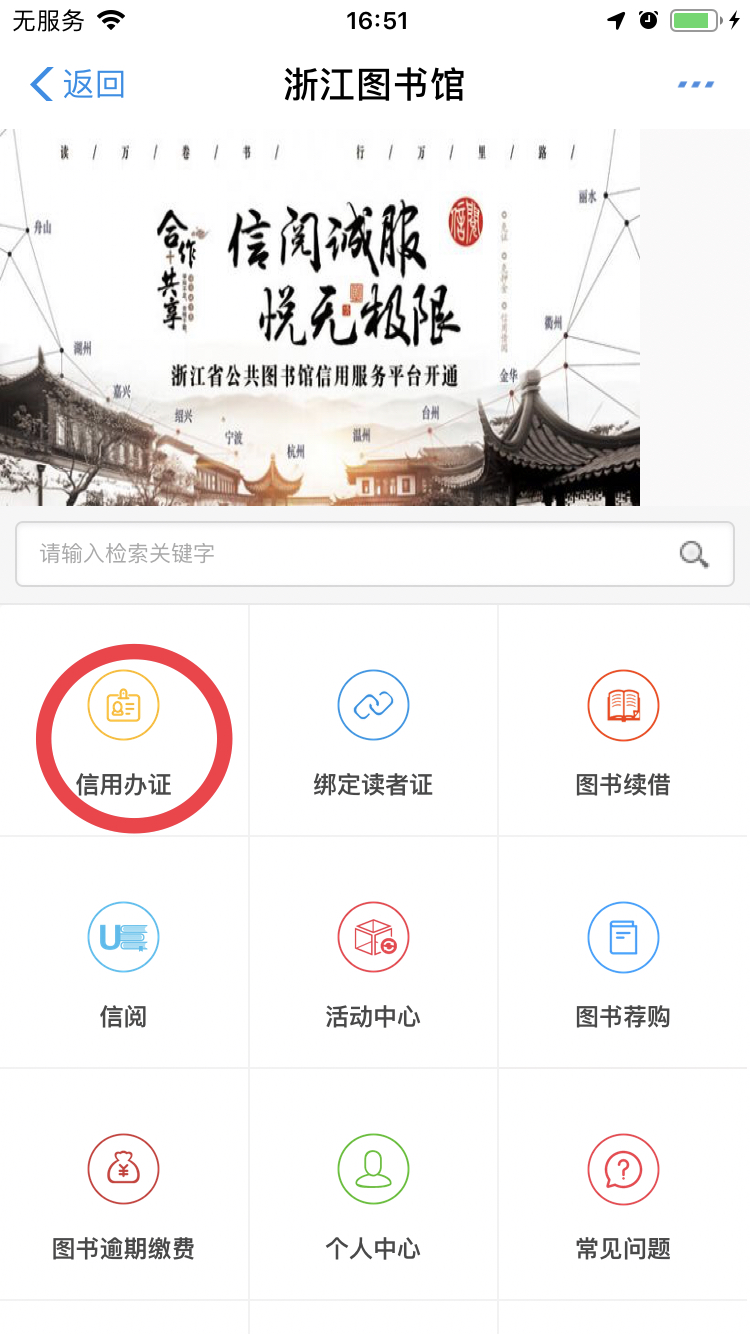750x1334 pixels.
Task: Open the 信阅 service
Action: pos(124,953)
